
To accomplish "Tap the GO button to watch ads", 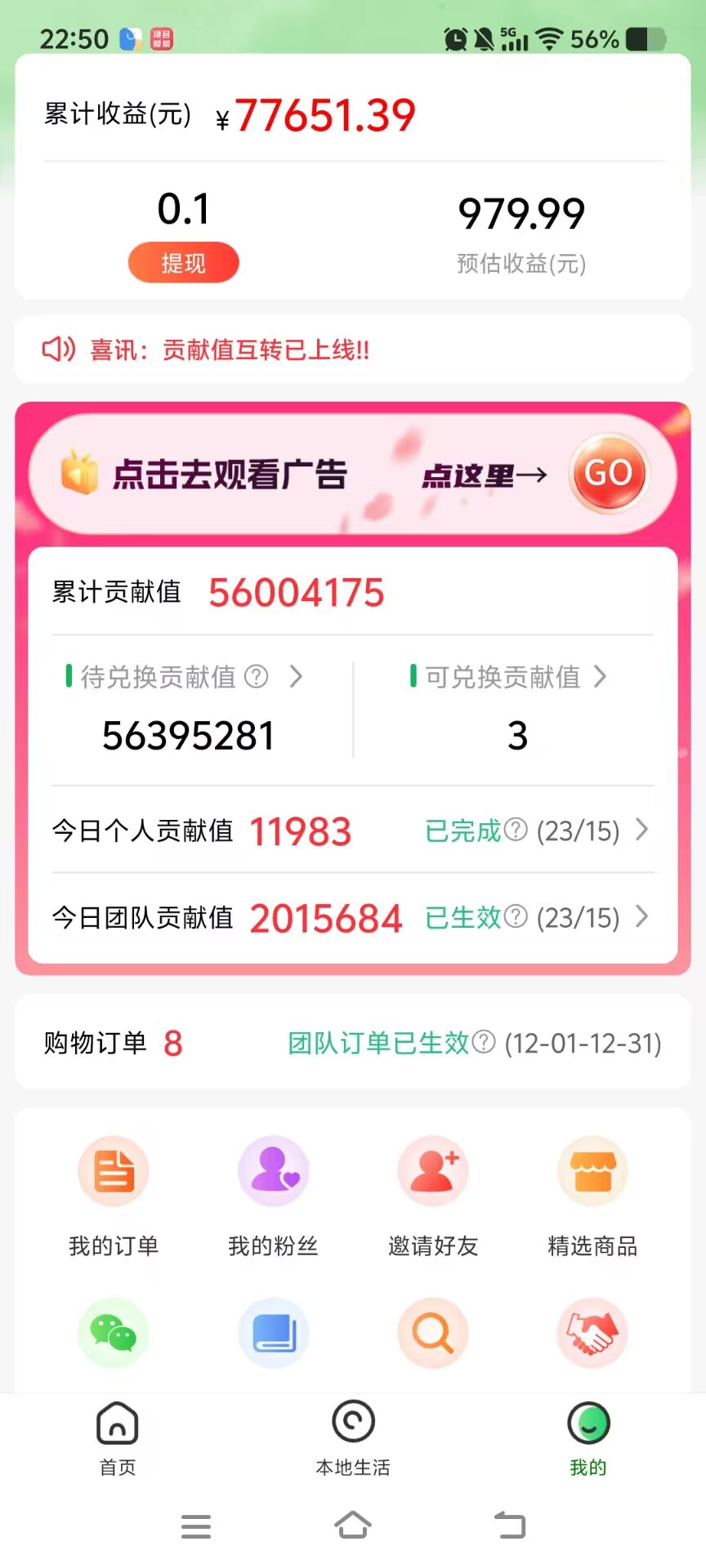I will click(x=608, y=474).
